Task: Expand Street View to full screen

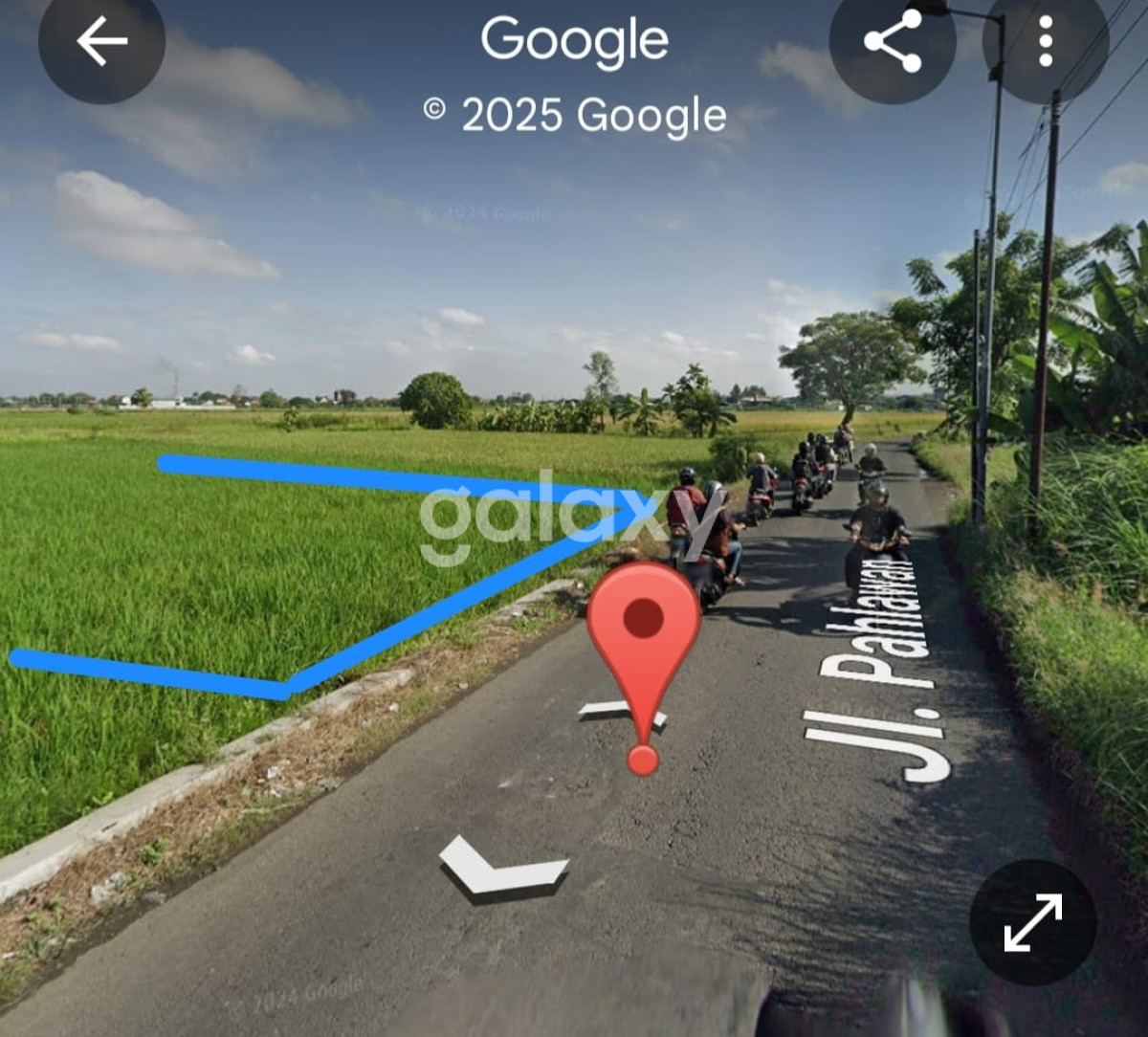Action: click(1032, 922)
